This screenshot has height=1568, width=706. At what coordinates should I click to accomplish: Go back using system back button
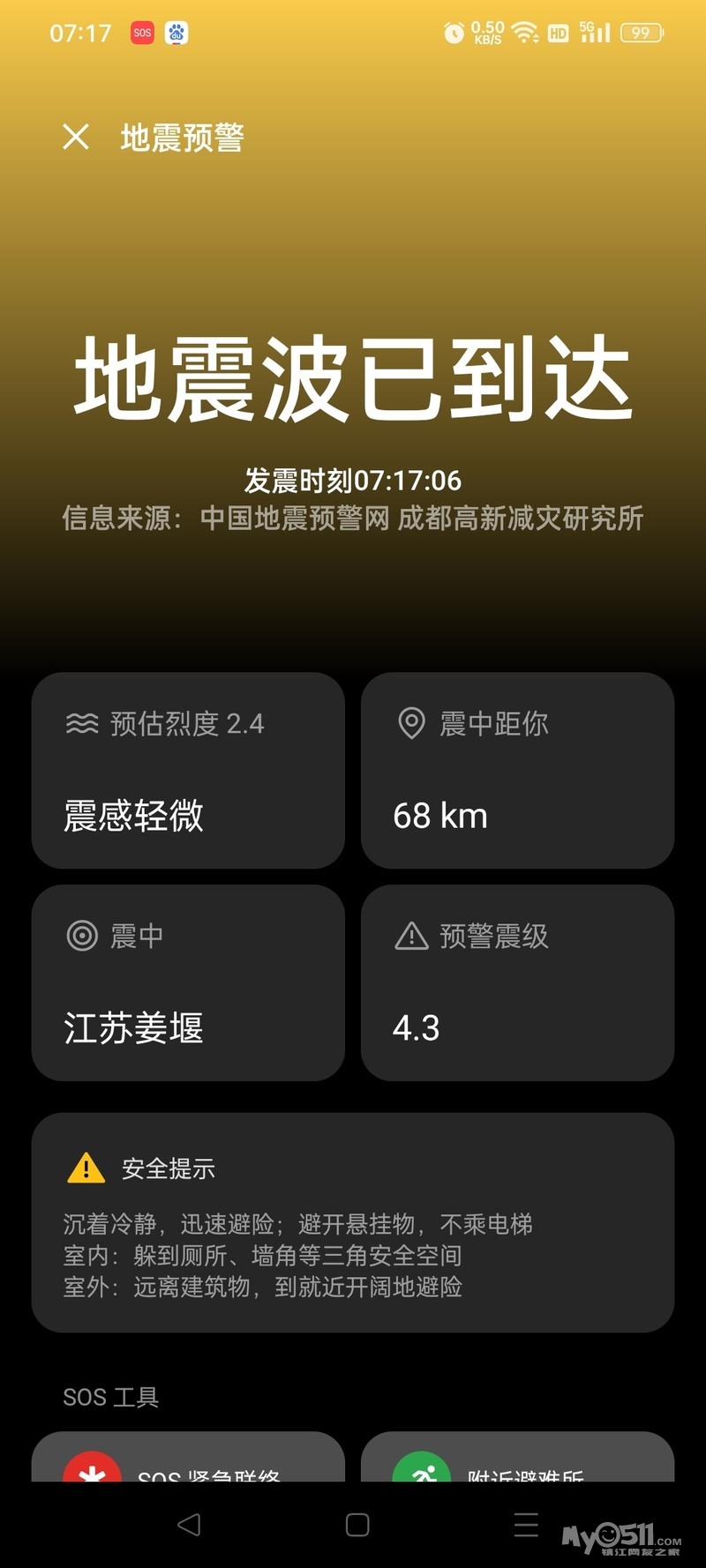coord(189,1525)
